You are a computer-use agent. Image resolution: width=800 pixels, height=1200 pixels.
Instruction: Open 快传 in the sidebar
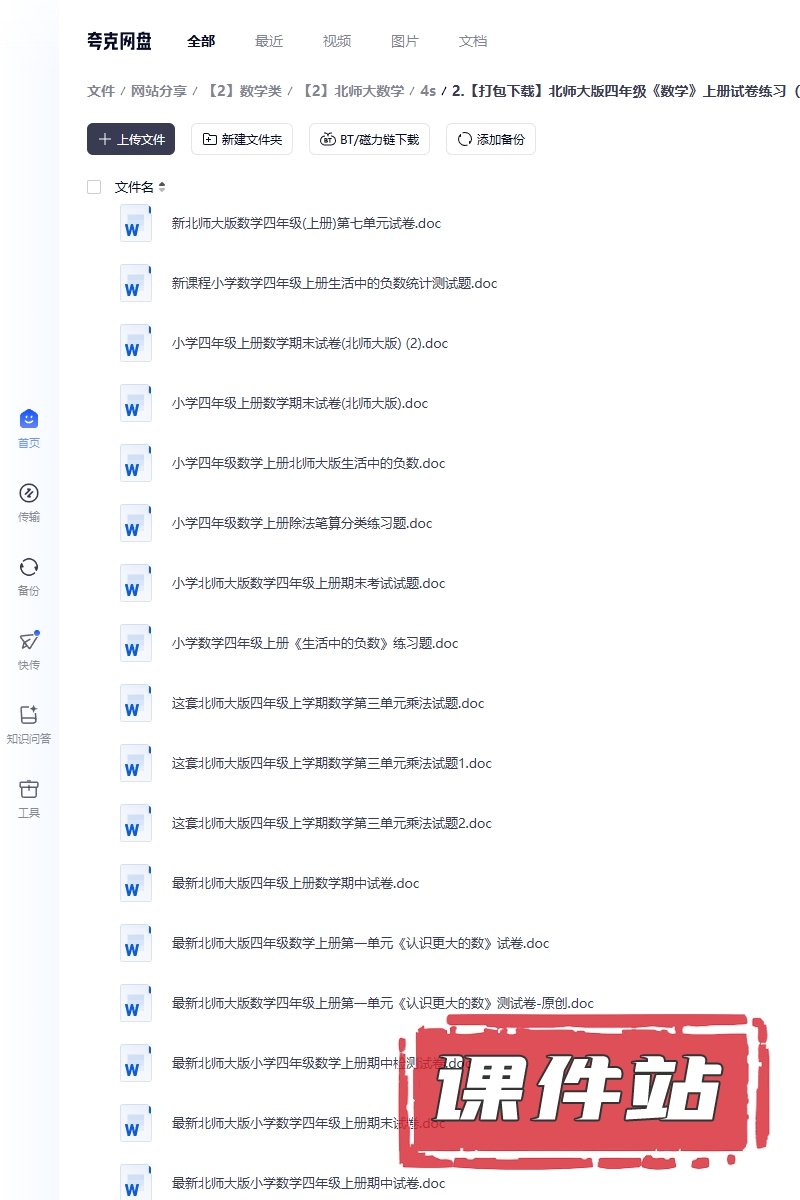(x=29, y=650)
